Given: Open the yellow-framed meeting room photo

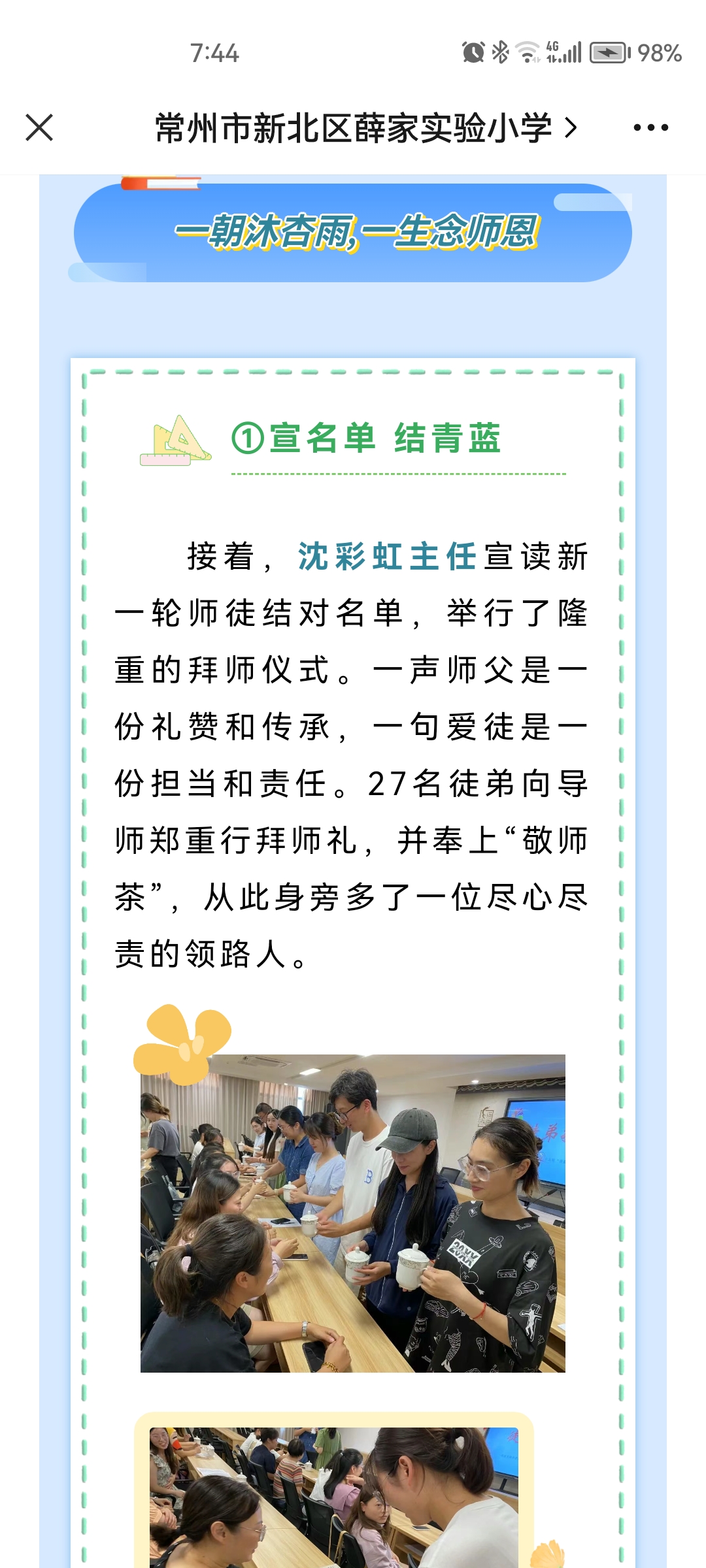Looking at the screenshot, I should point(334,1497).
